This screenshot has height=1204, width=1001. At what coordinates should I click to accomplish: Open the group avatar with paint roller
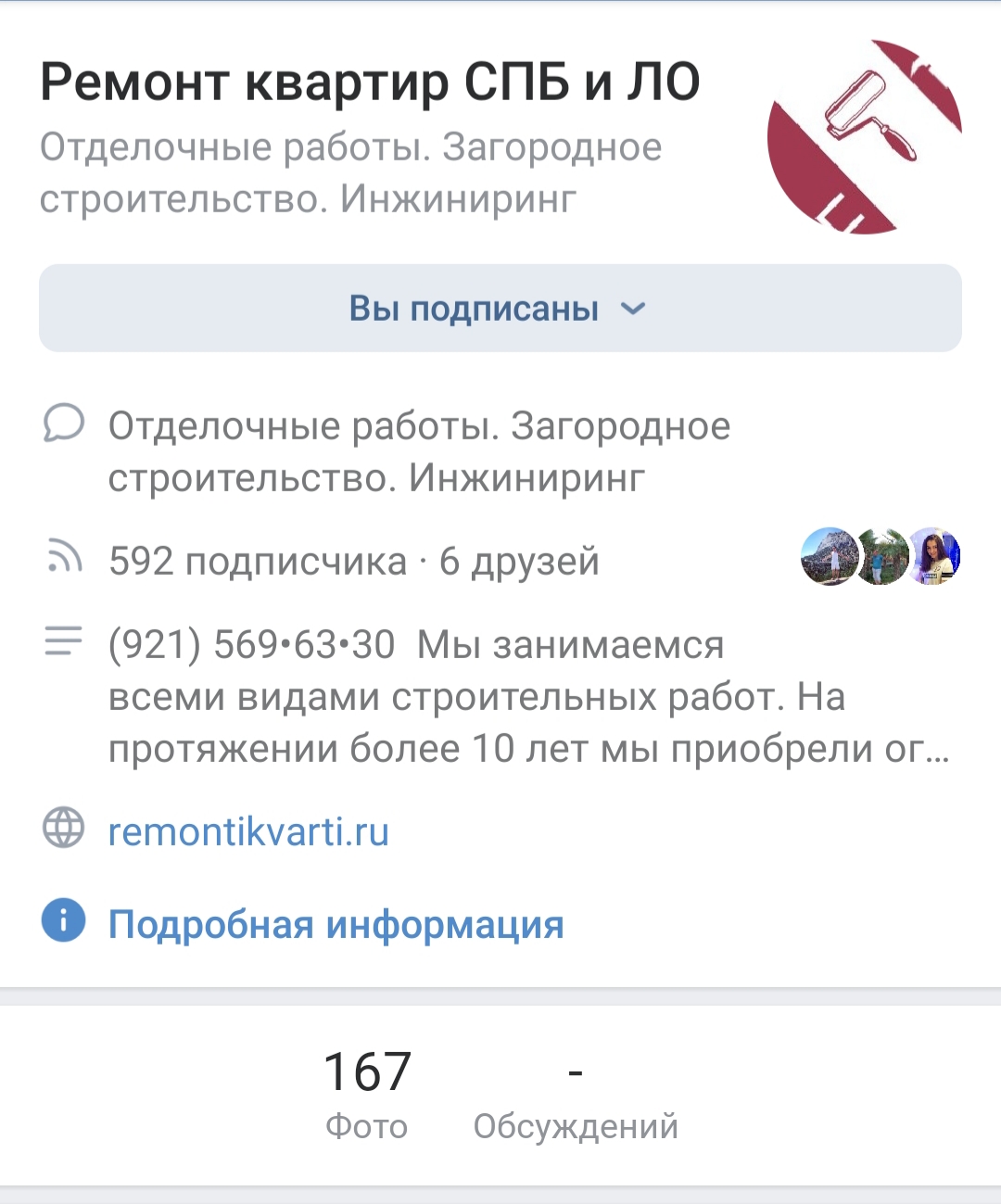tap(864, 137)
